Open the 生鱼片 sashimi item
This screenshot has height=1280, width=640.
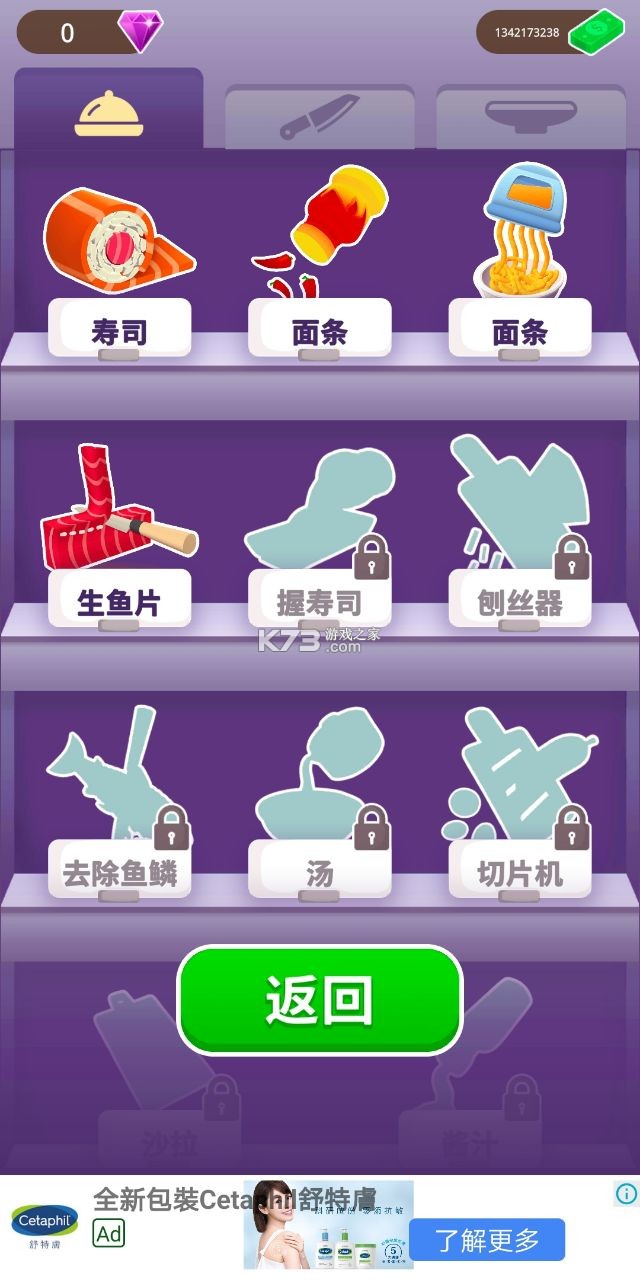click(119, 540)
